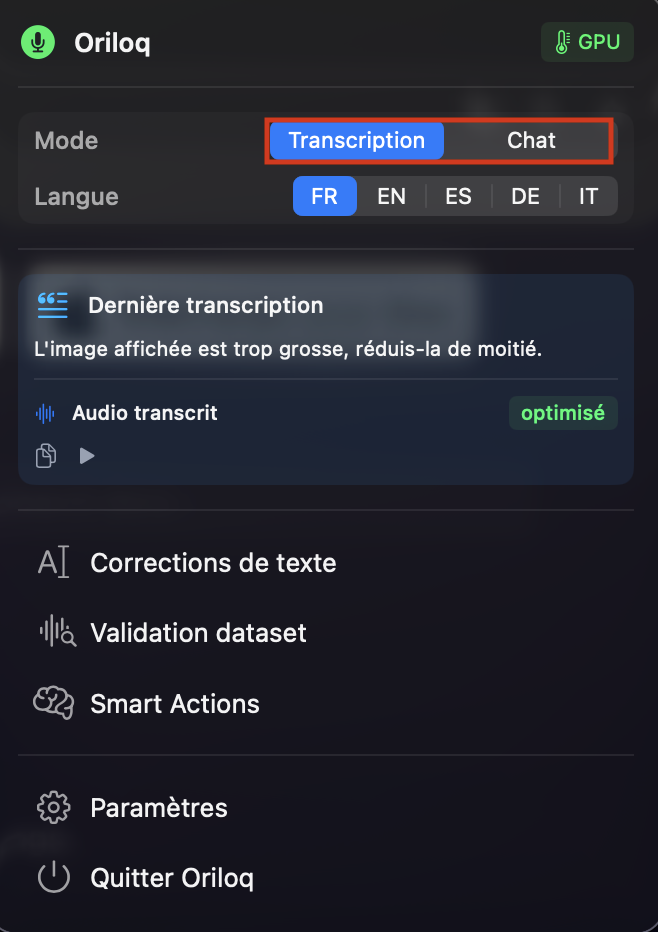Open Corrections de texte
This screenshot has height=932, width=658.
click(x=212, y=563)
